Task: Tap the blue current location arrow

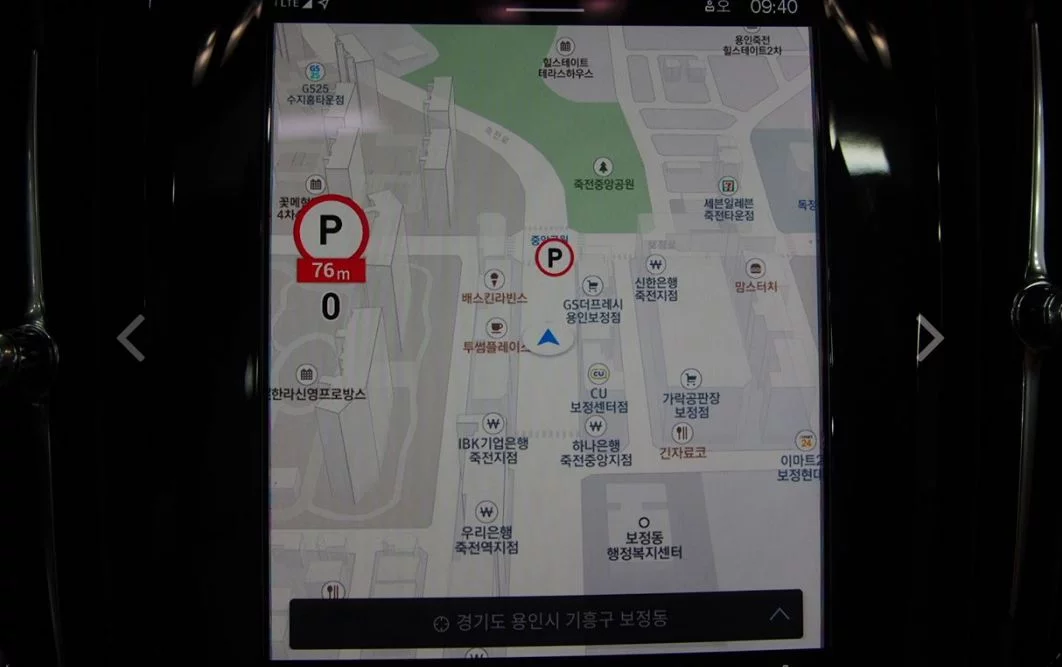Action: coord(547,339)
